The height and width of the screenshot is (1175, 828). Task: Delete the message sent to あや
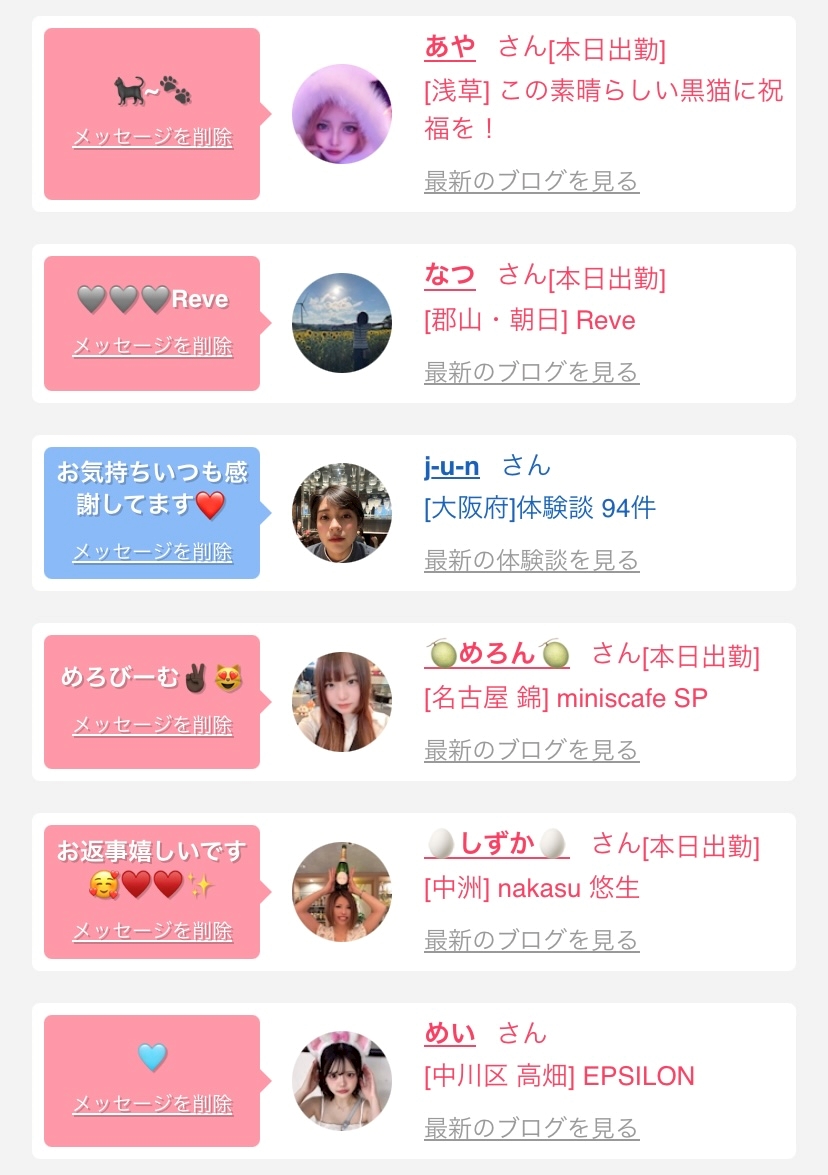coord(152,137)
